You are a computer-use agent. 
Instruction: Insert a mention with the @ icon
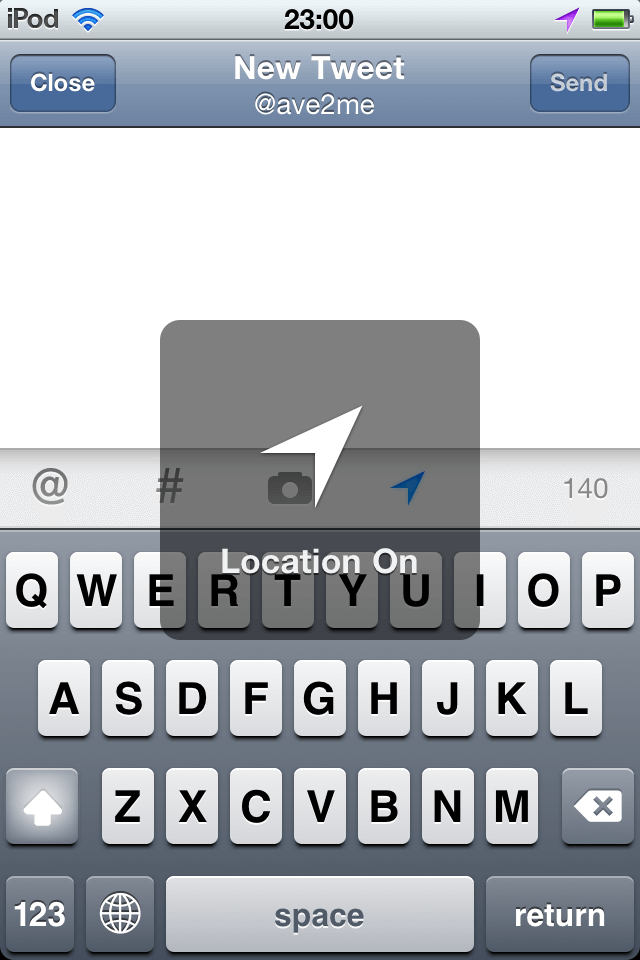(50, 487)
